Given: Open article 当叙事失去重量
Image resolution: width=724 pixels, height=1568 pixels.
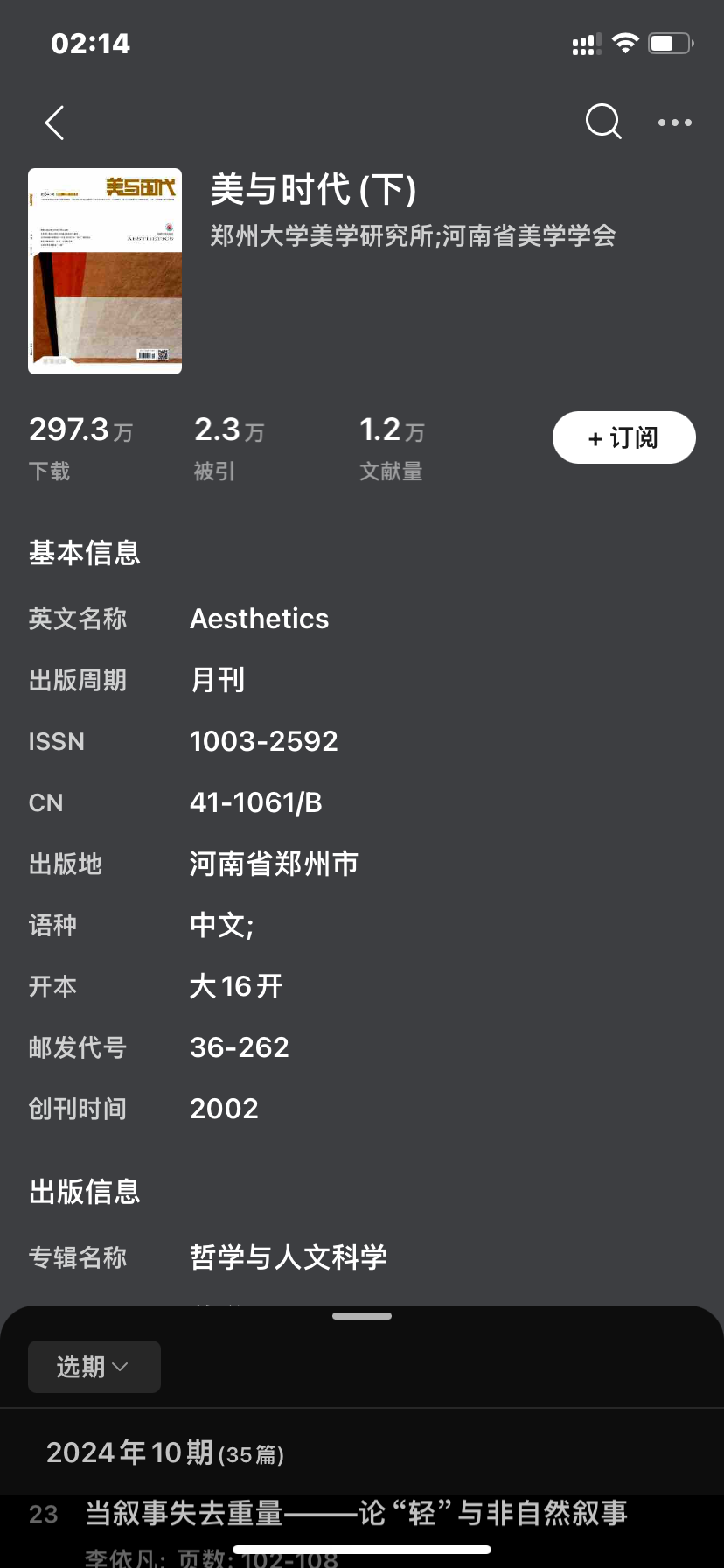Looking at the screenshot, I should 356,1514.
